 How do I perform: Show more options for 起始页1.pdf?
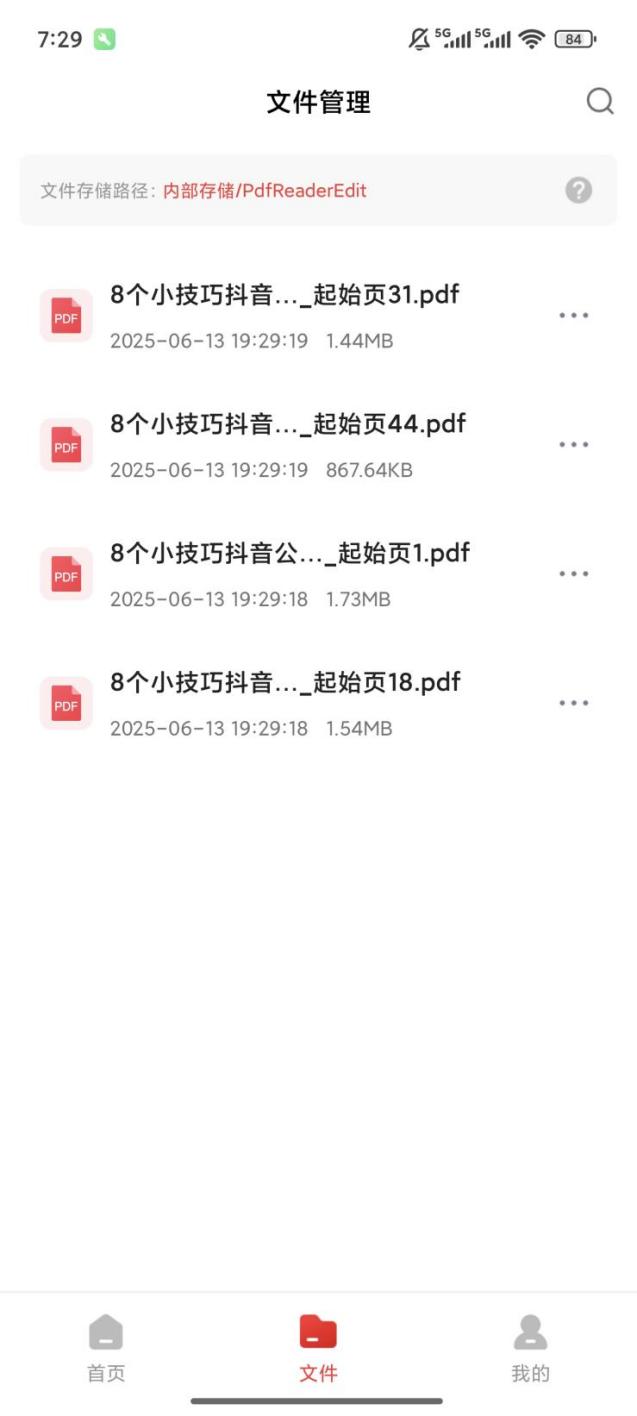click(x=574, y=573)
